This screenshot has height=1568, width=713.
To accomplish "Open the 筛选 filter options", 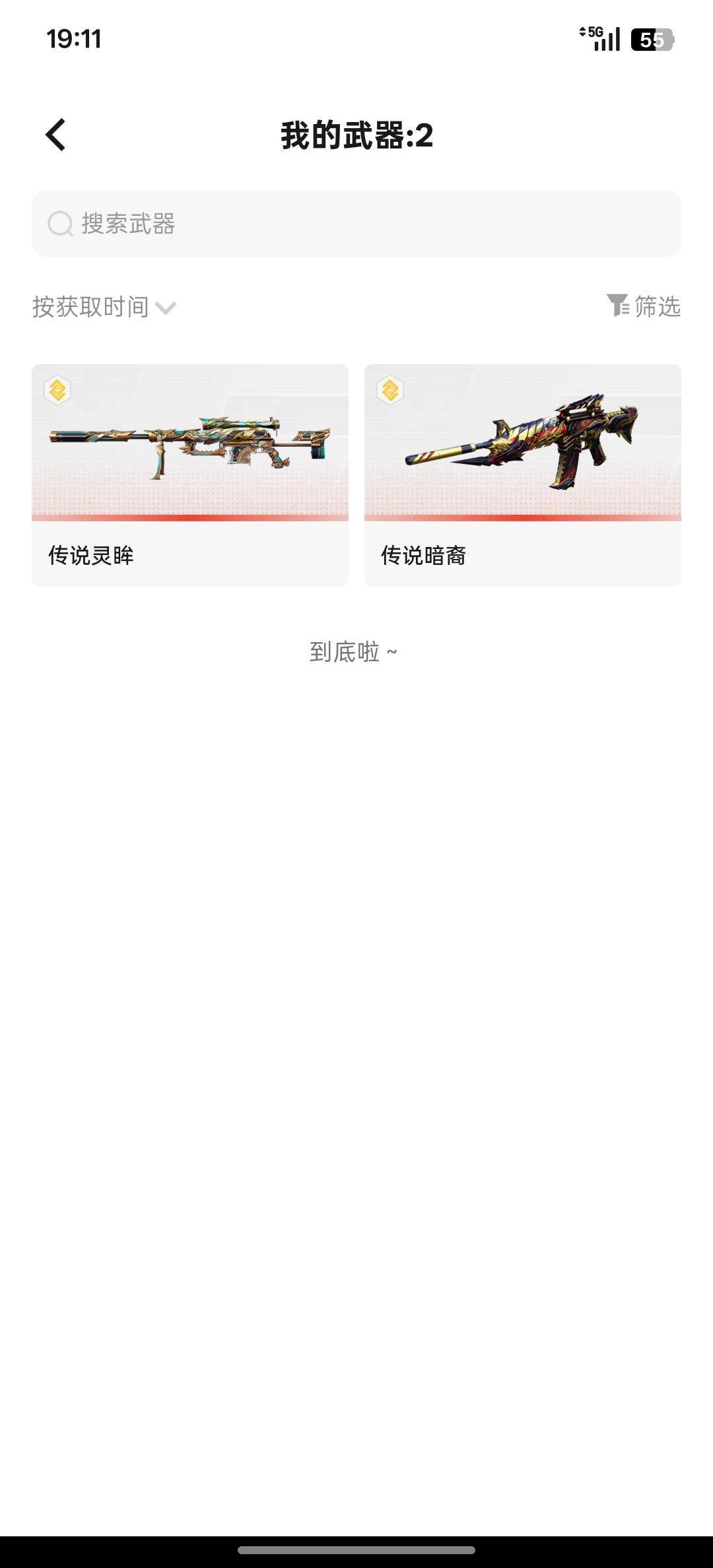I will (x=644, y=306).
